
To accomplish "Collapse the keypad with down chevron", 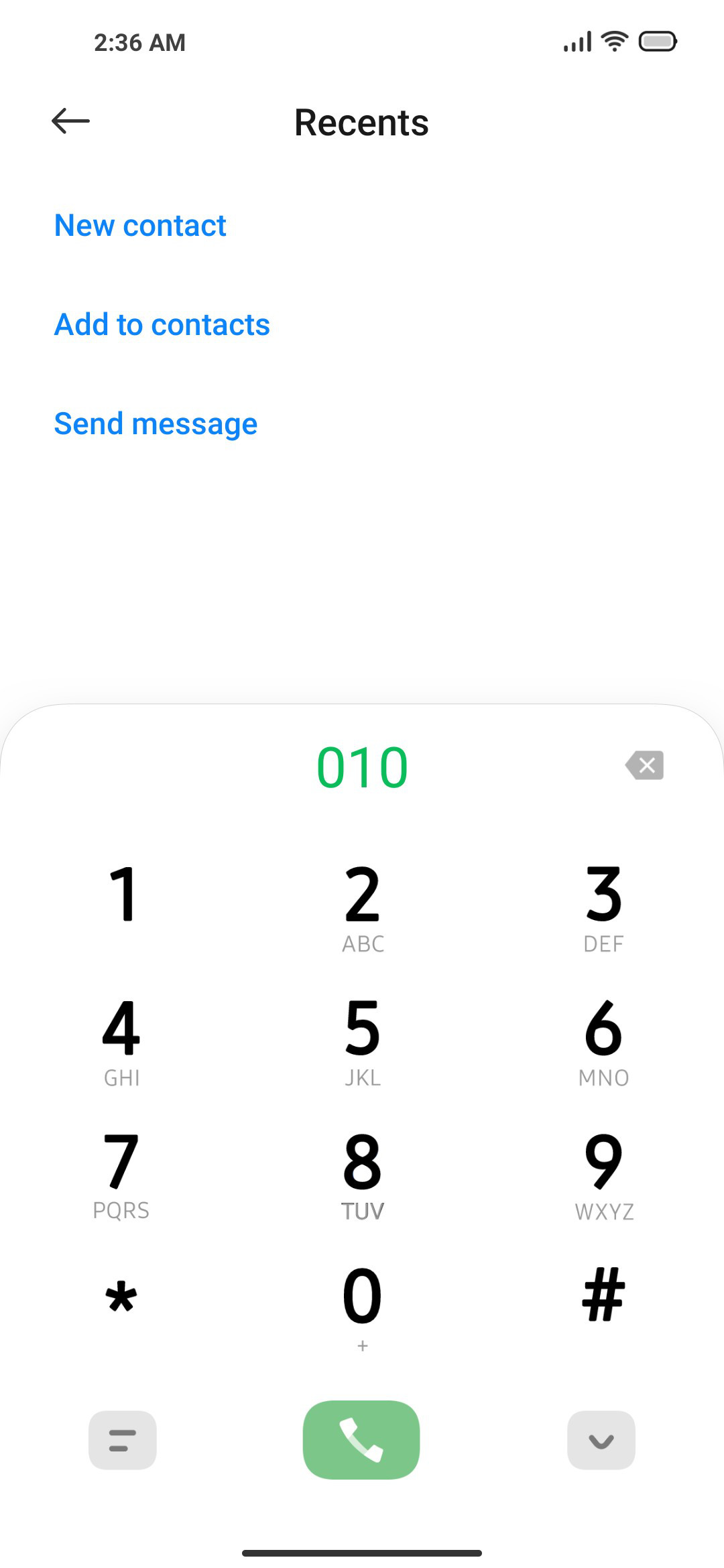I will 601,1440.
